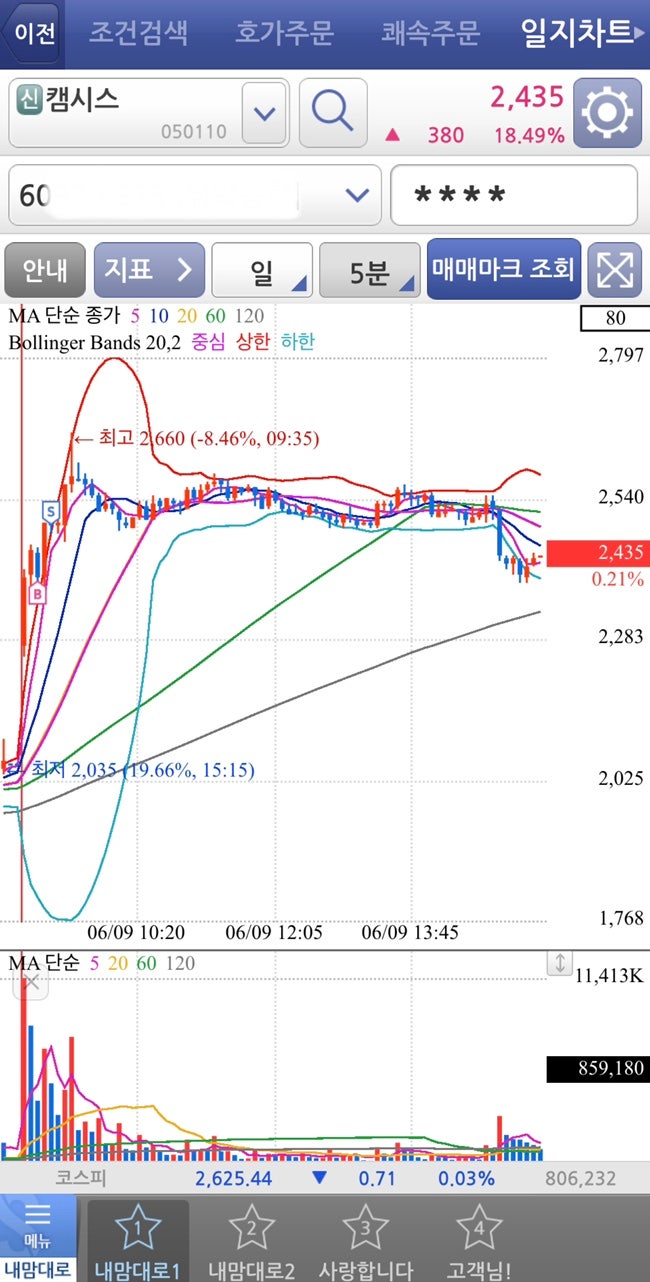650x1282 pixels.
Task: Open the 지표 indicators menu
Action: click(149, 270)
